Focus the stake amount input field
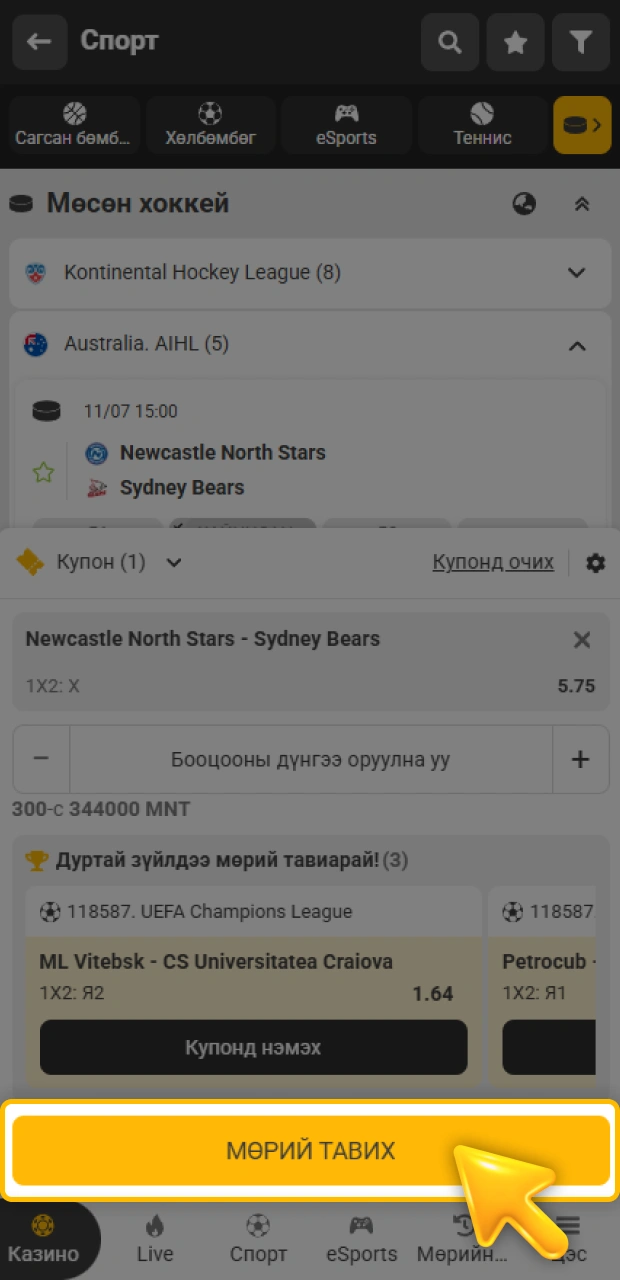The width and height of the screenshot is (620, 1280). tap(311, 759)
